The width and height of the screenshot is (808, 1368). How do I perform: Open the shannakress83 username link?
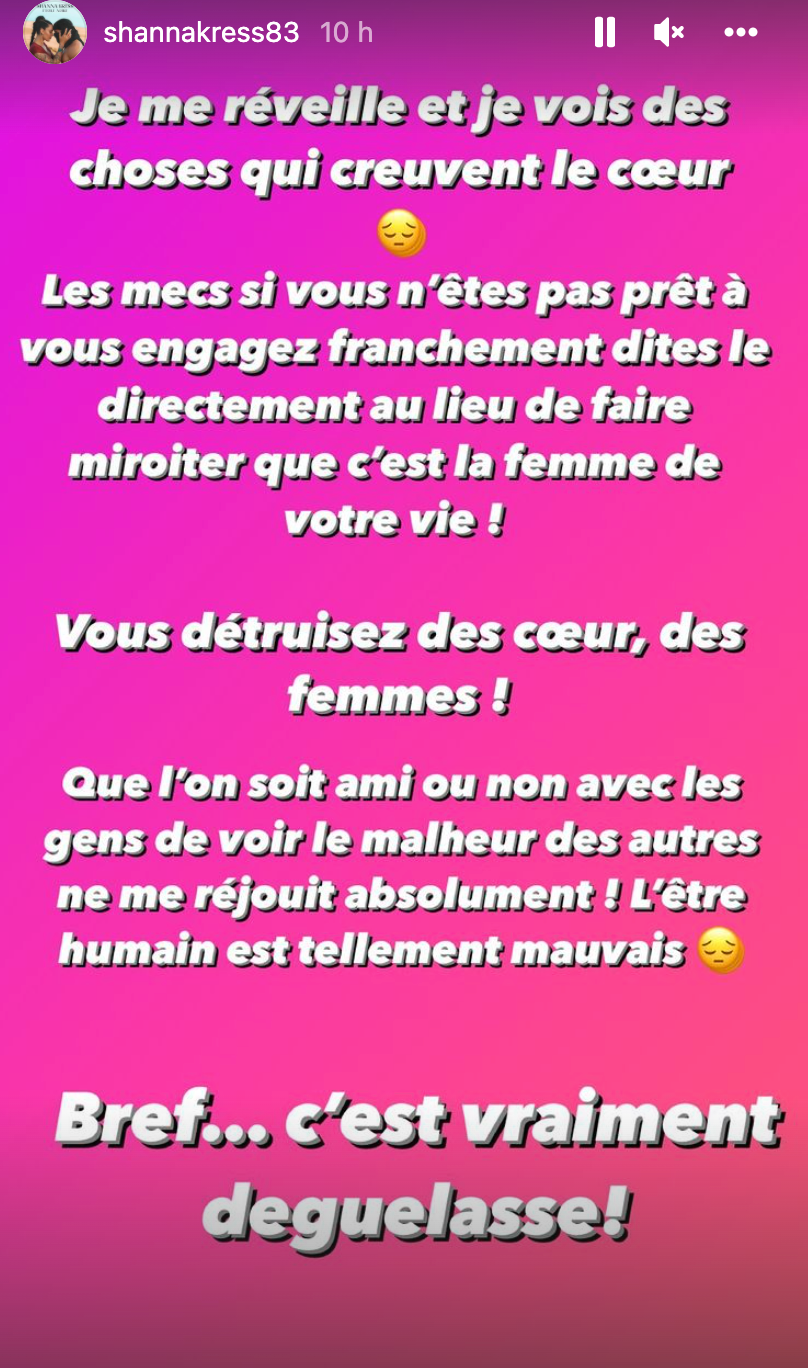(201, 33)
